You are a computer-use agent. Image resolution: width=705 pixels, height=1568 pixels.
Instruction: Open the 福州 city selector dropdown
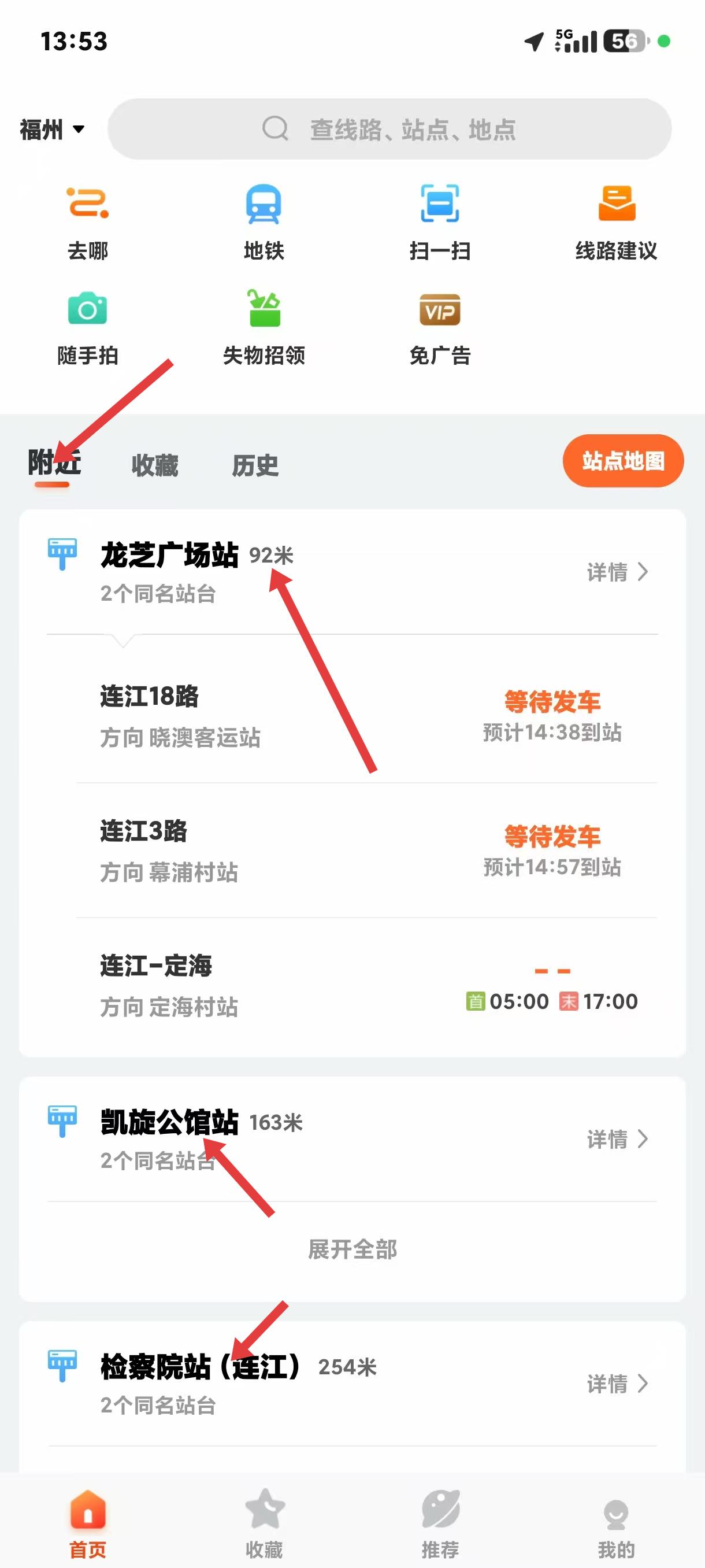coord(51,129)
